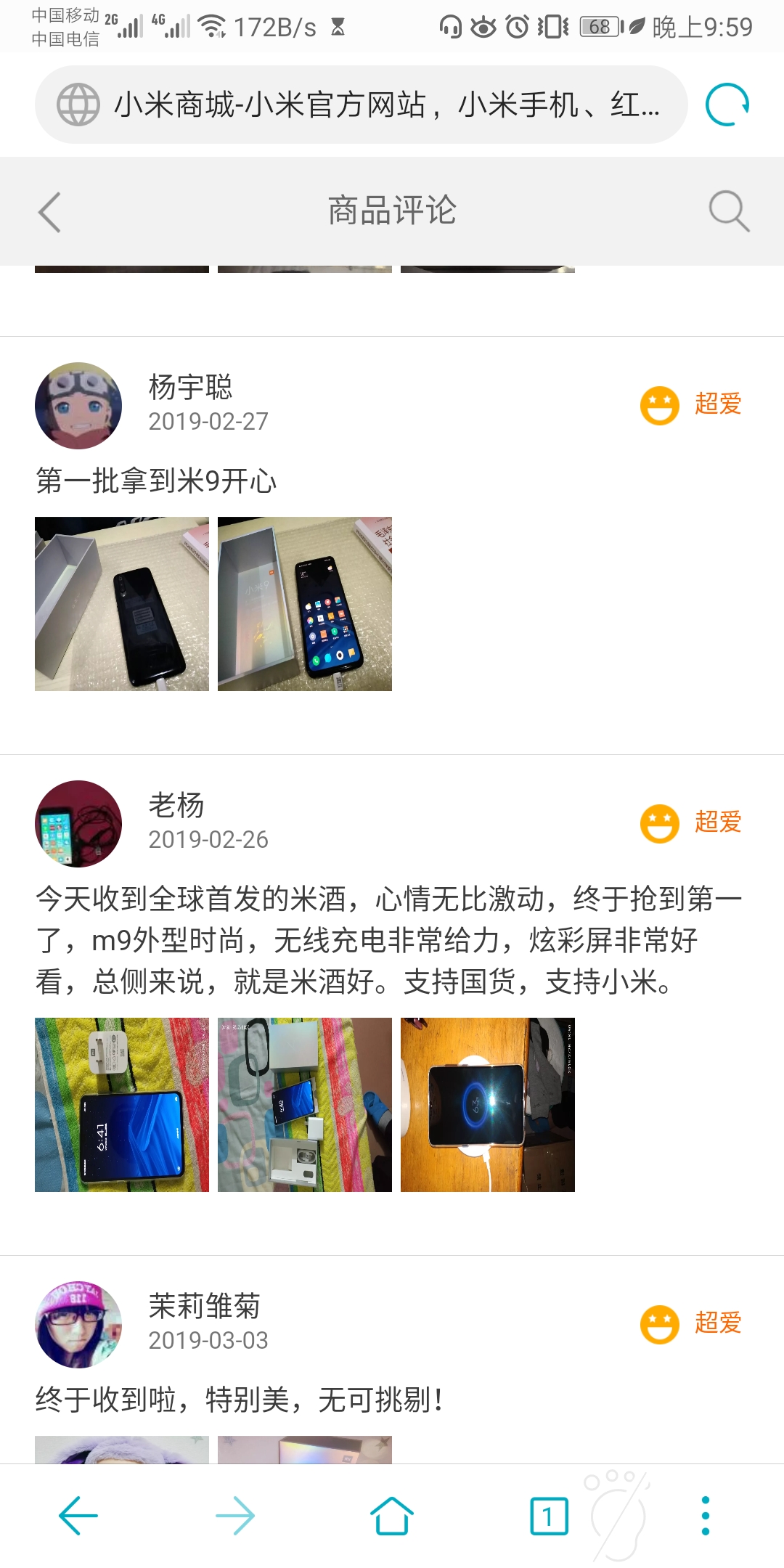The height and width of the screenshot is (1568, 784).
Task: Go to the browser home page
Action: click(392, 1516)
